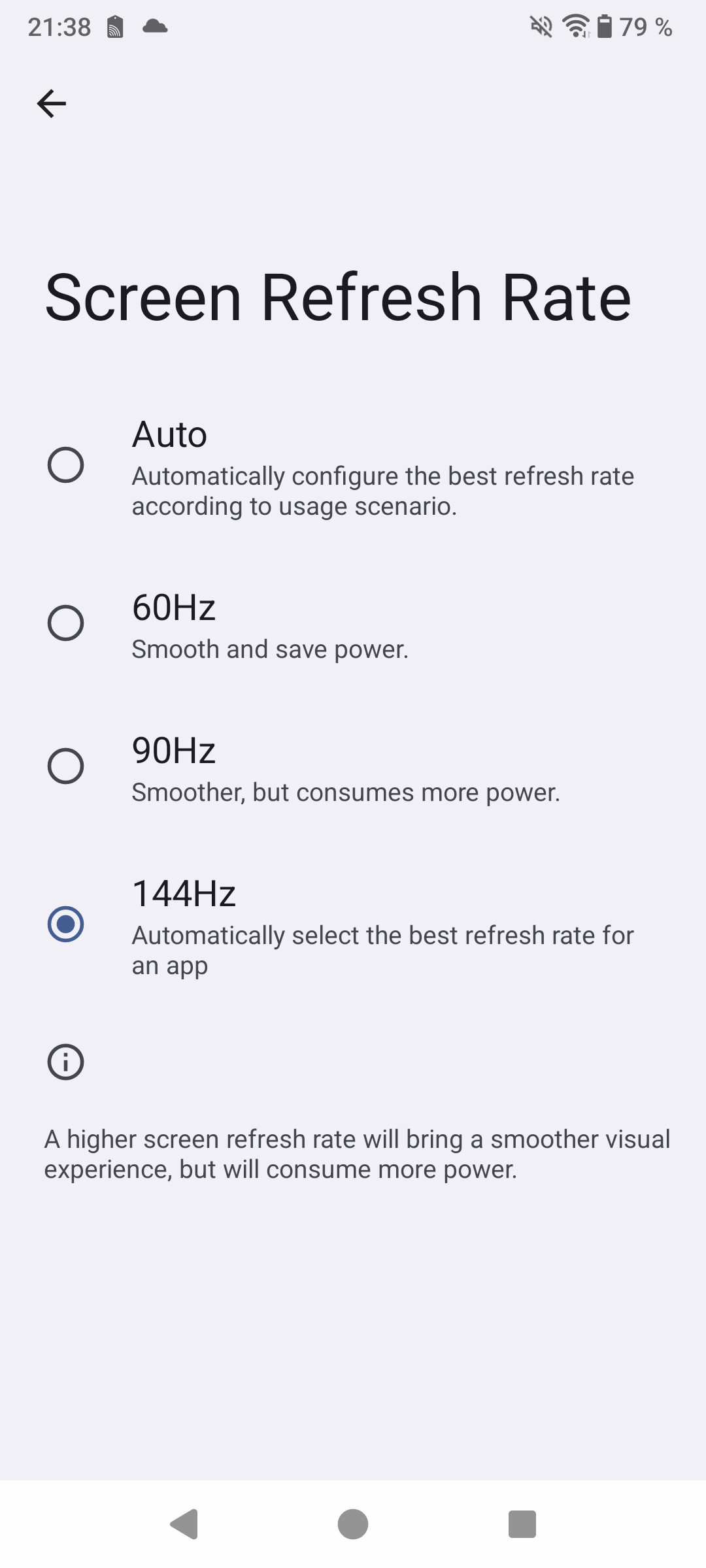
Task: Choose the 60Hz refresh rate
Action: pyautogui.click(x=66, y=623)
